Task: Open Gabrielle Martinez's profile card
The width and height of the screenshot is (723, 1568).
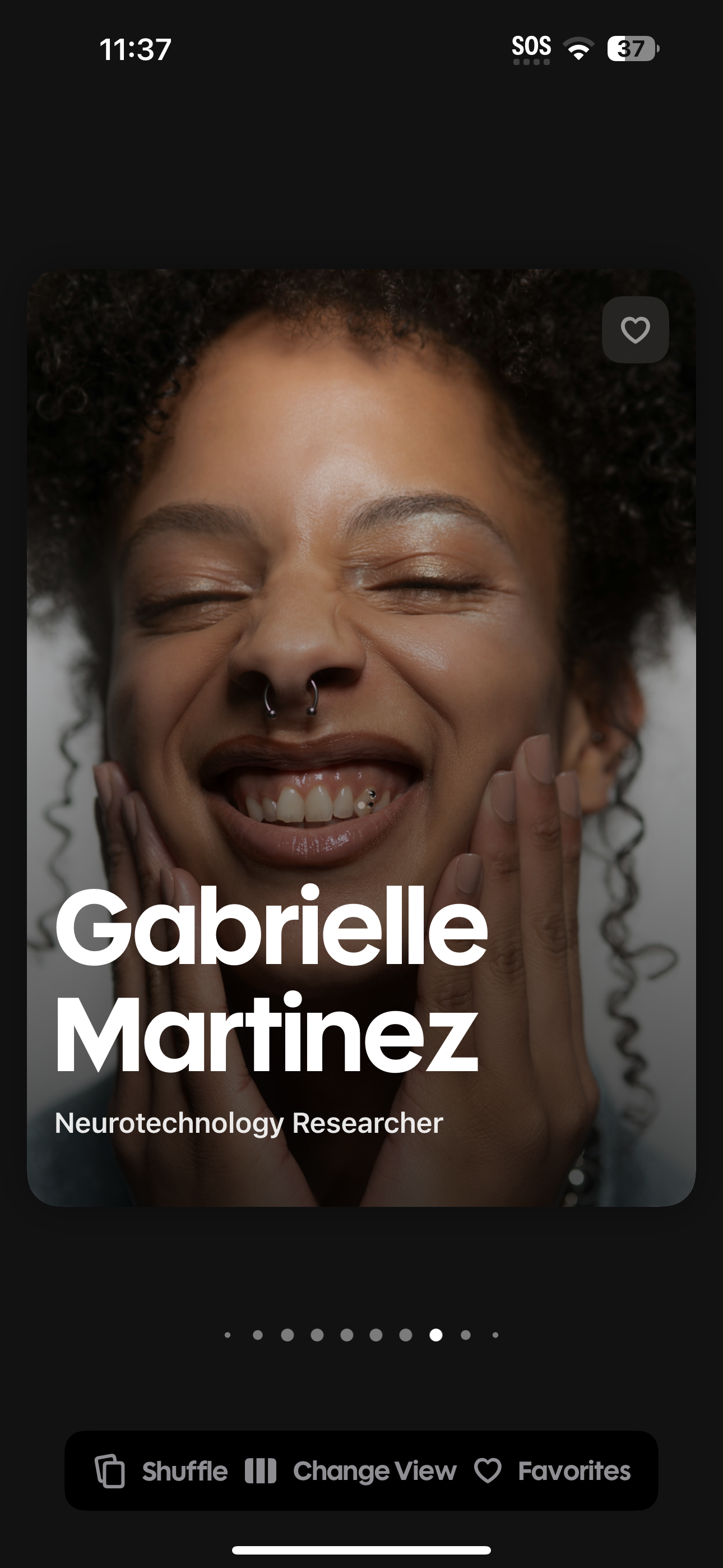Action: [x=361, y=736]
